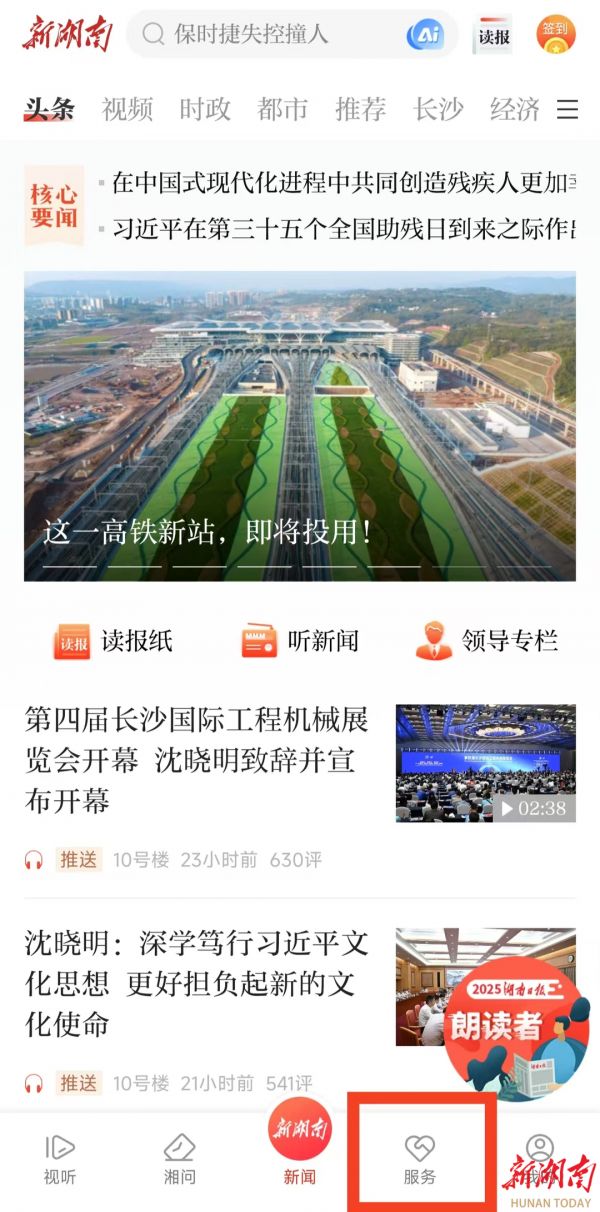Open the 沈晓明：深学笃行 article
The width and height of the screenshot is (600, 1212).
tap(197, 983)
